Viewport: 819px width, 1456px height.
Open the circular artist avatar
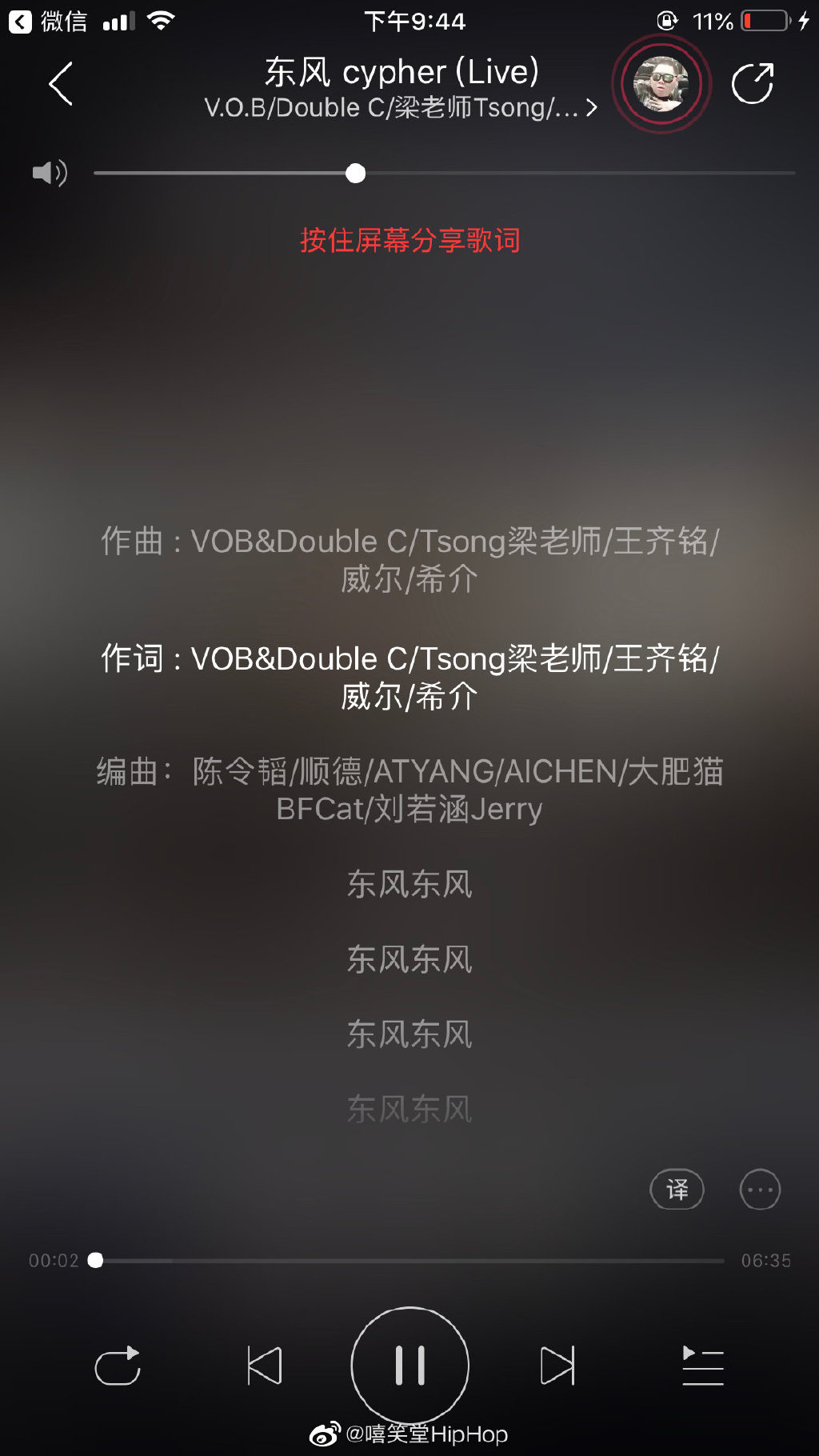pyautogui.click(x=661, y=83)
